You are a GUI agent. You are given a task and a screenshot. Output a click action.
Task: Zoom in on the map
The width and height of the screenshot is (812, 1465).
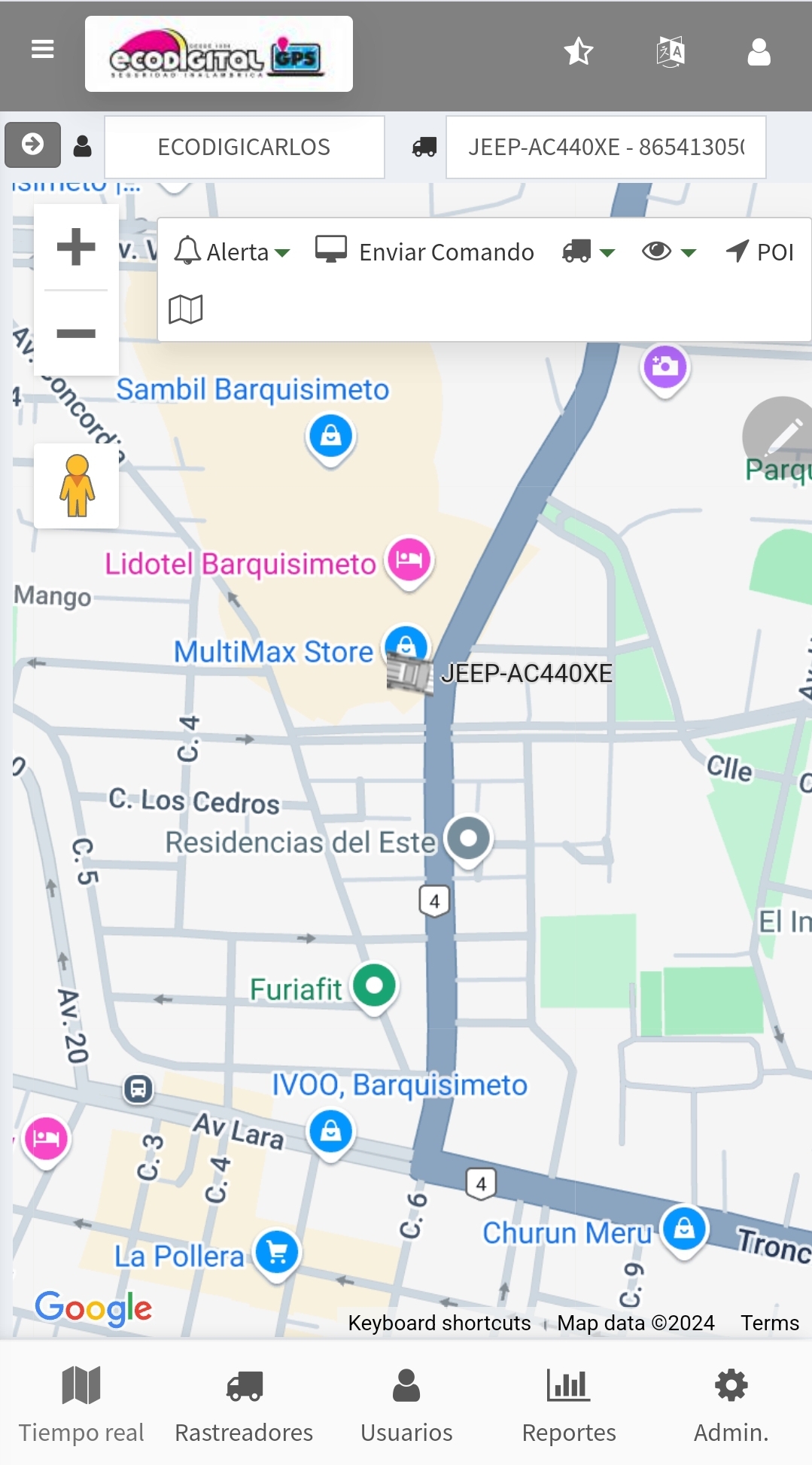76,247
